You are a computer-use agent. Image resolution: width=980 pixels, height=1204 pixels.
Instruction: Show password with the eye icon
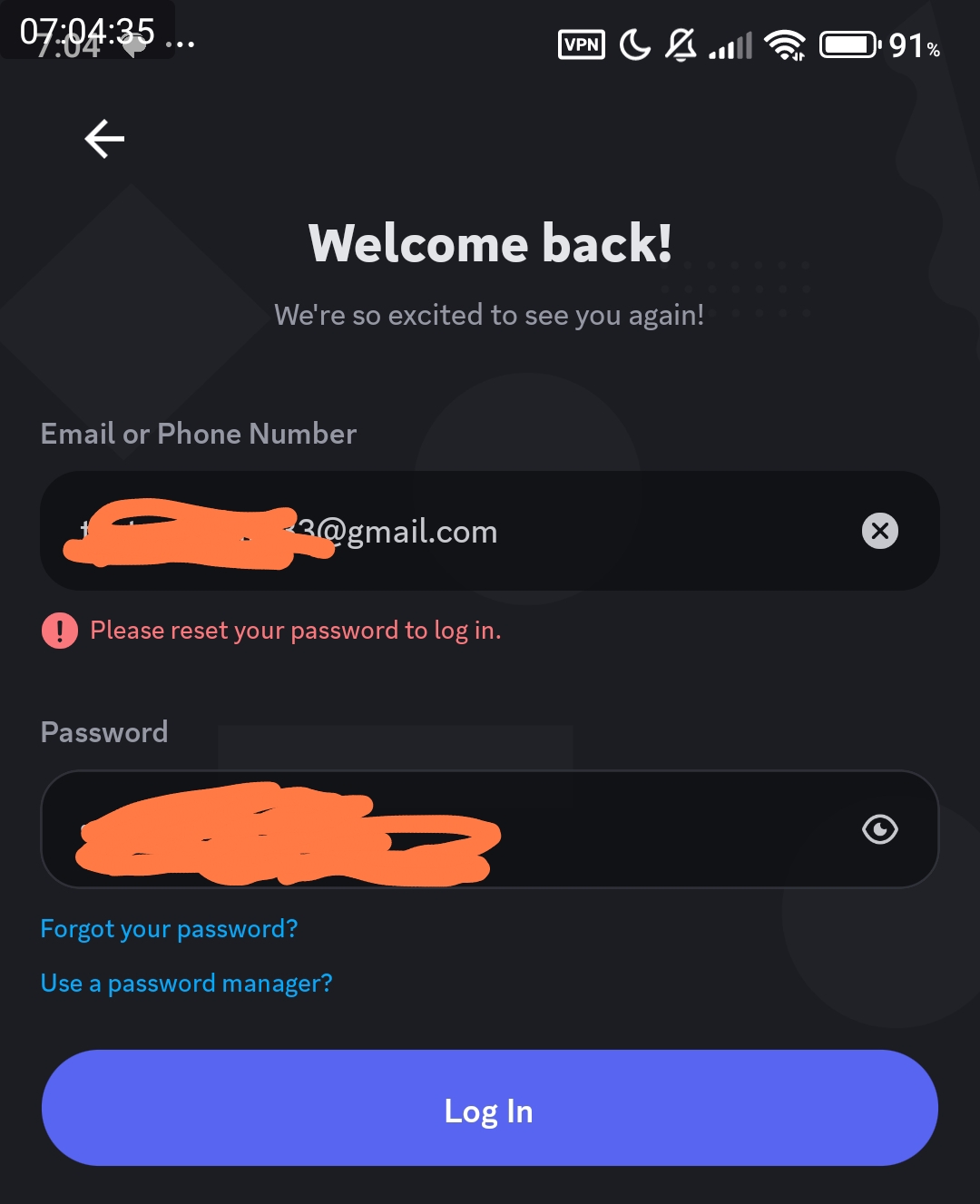click(x=879, y=829)
